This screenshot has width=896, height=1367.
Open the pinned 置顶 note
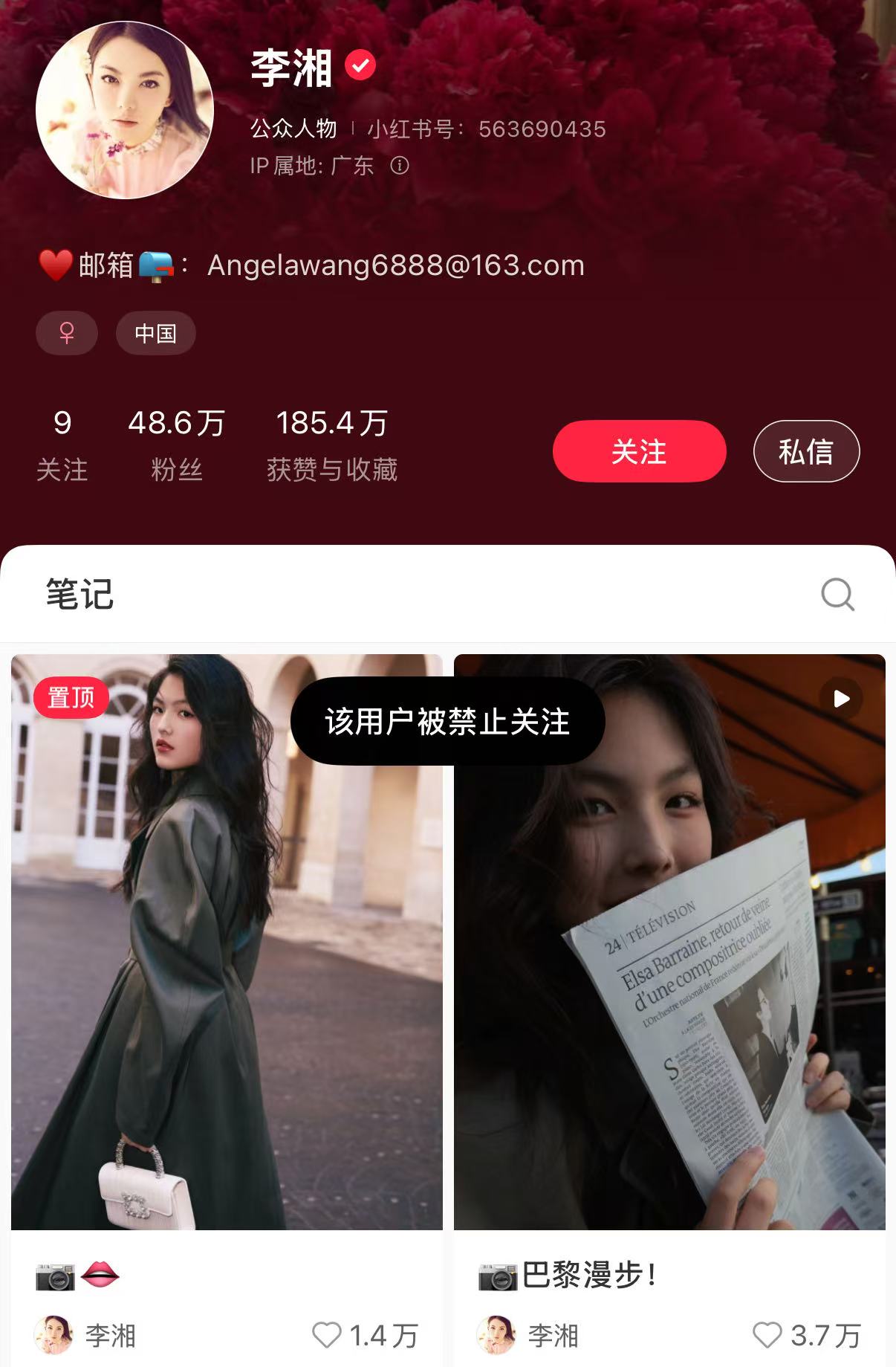[227, 941]
